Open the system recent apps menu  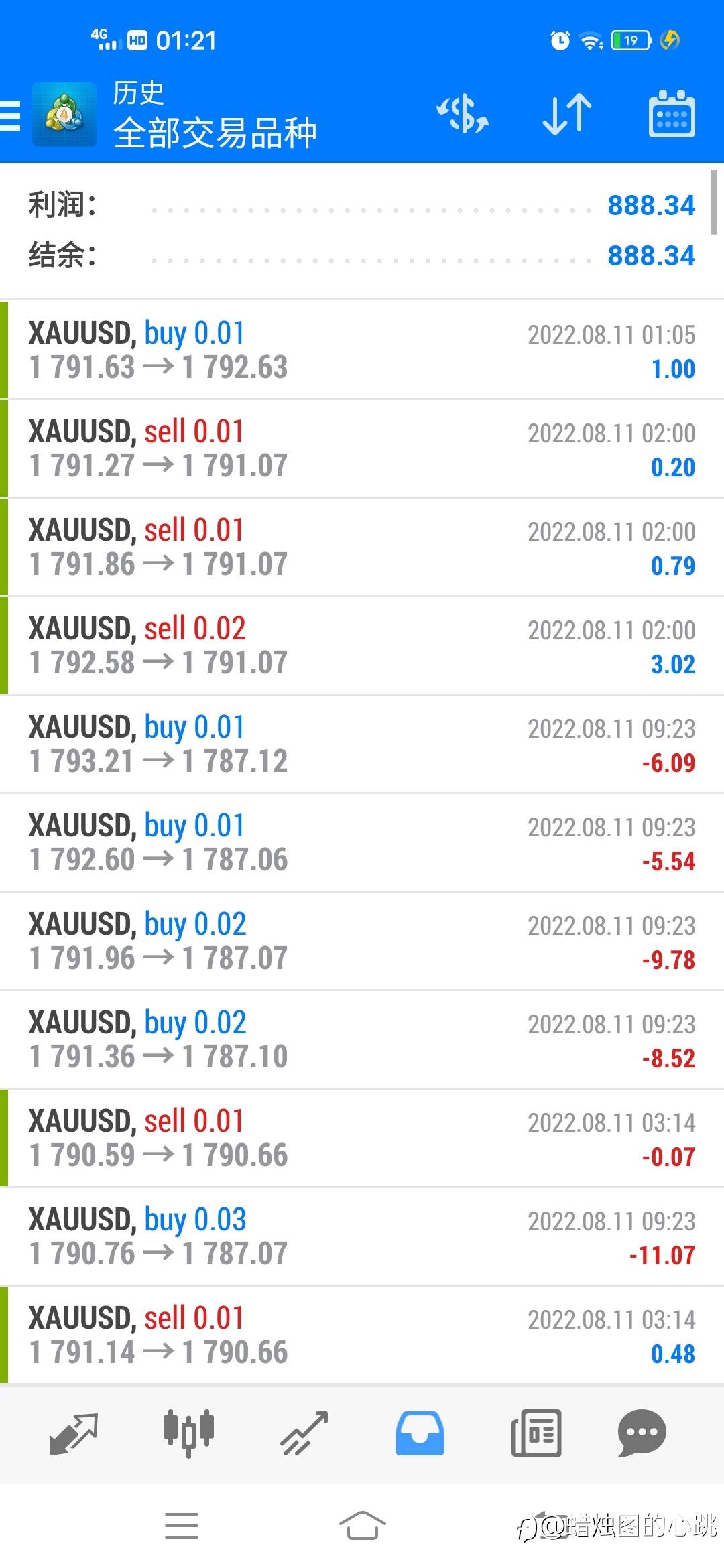tap(182, 1526)
